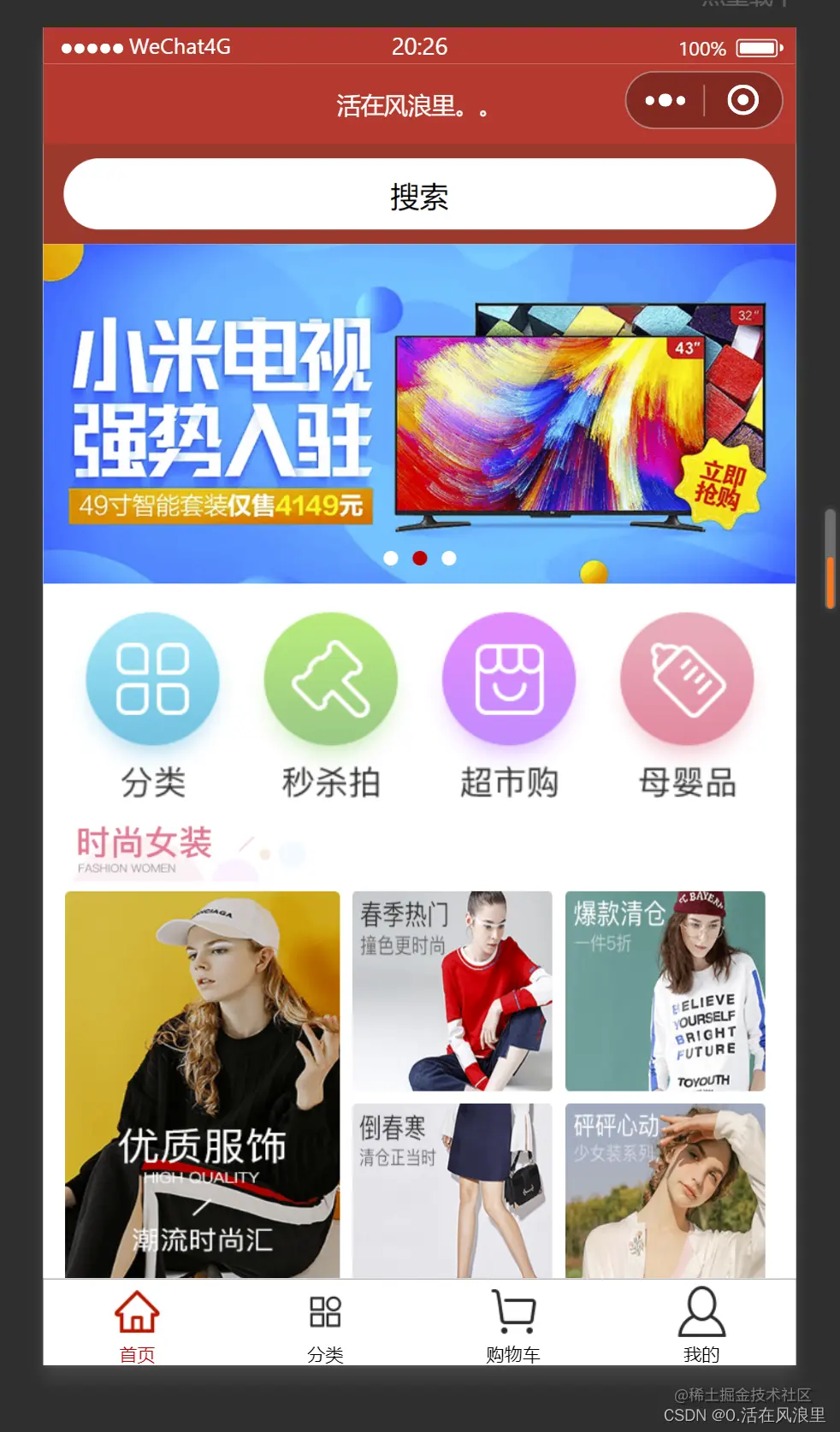Open the 秒杀拍 flash sale shortcut
The image size is (840, 1432).
tap(331, 679)
